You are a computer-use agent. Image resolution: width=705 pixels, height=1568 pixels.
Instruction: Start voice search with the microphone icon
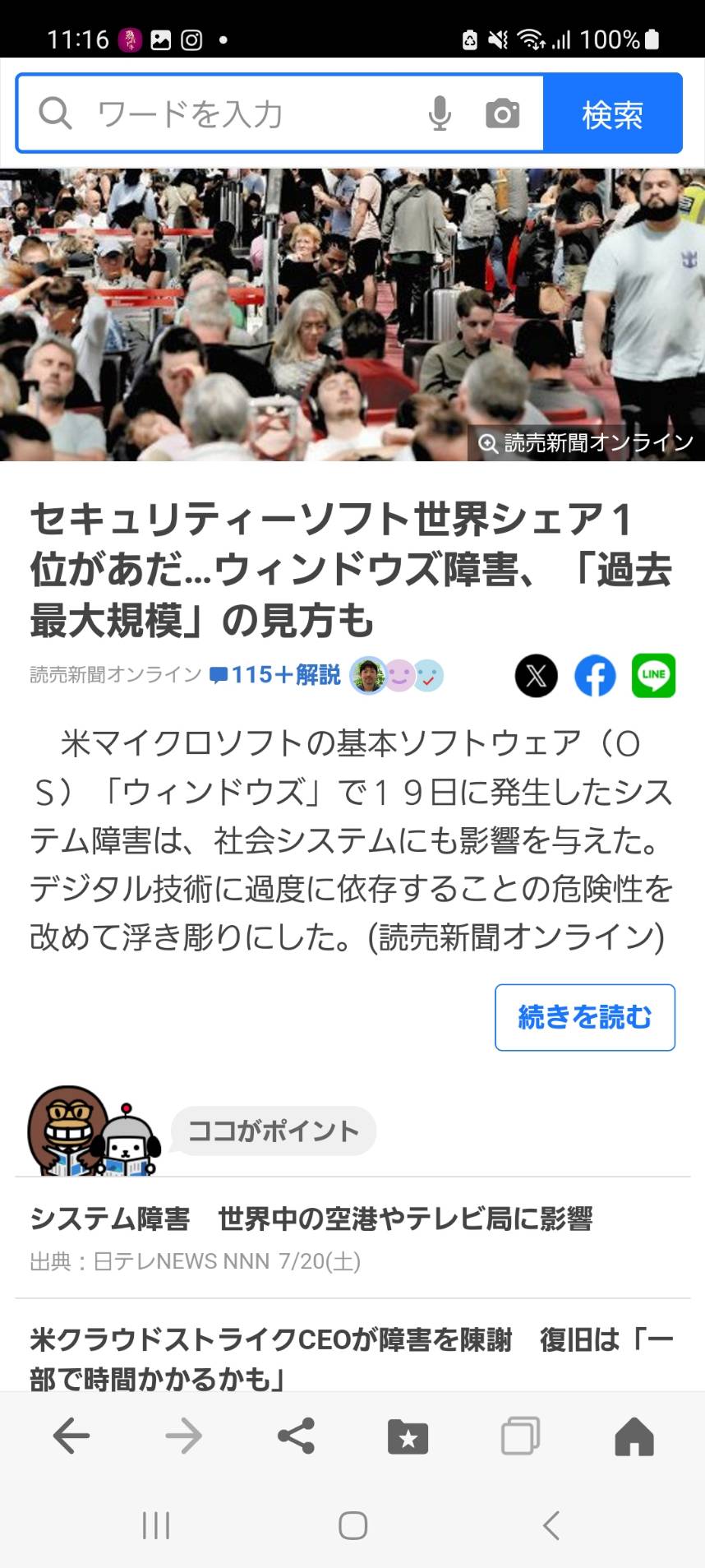440,113
